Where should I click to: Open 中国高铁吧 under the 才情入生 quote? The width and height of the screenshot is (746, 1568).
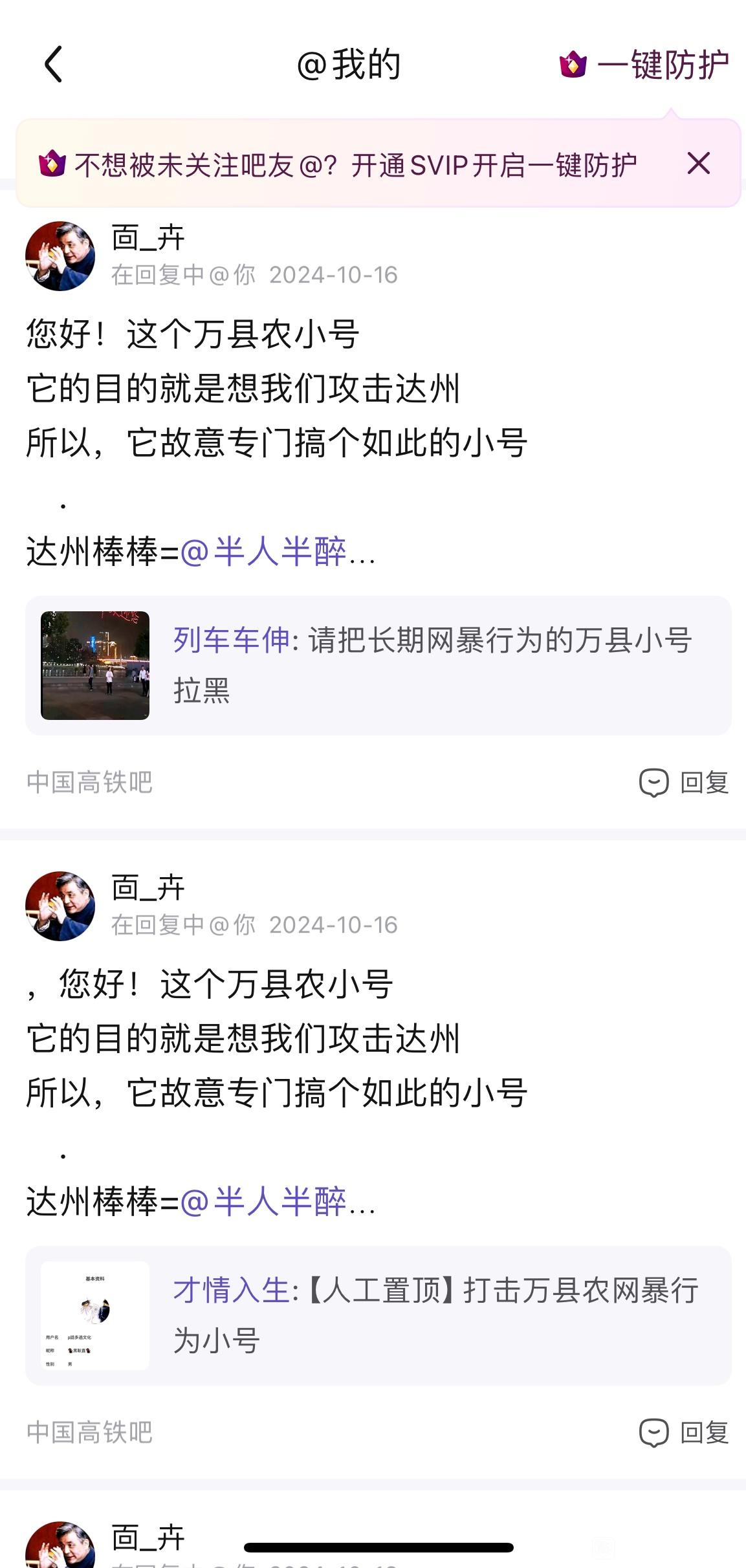(x=89, y=1433)
